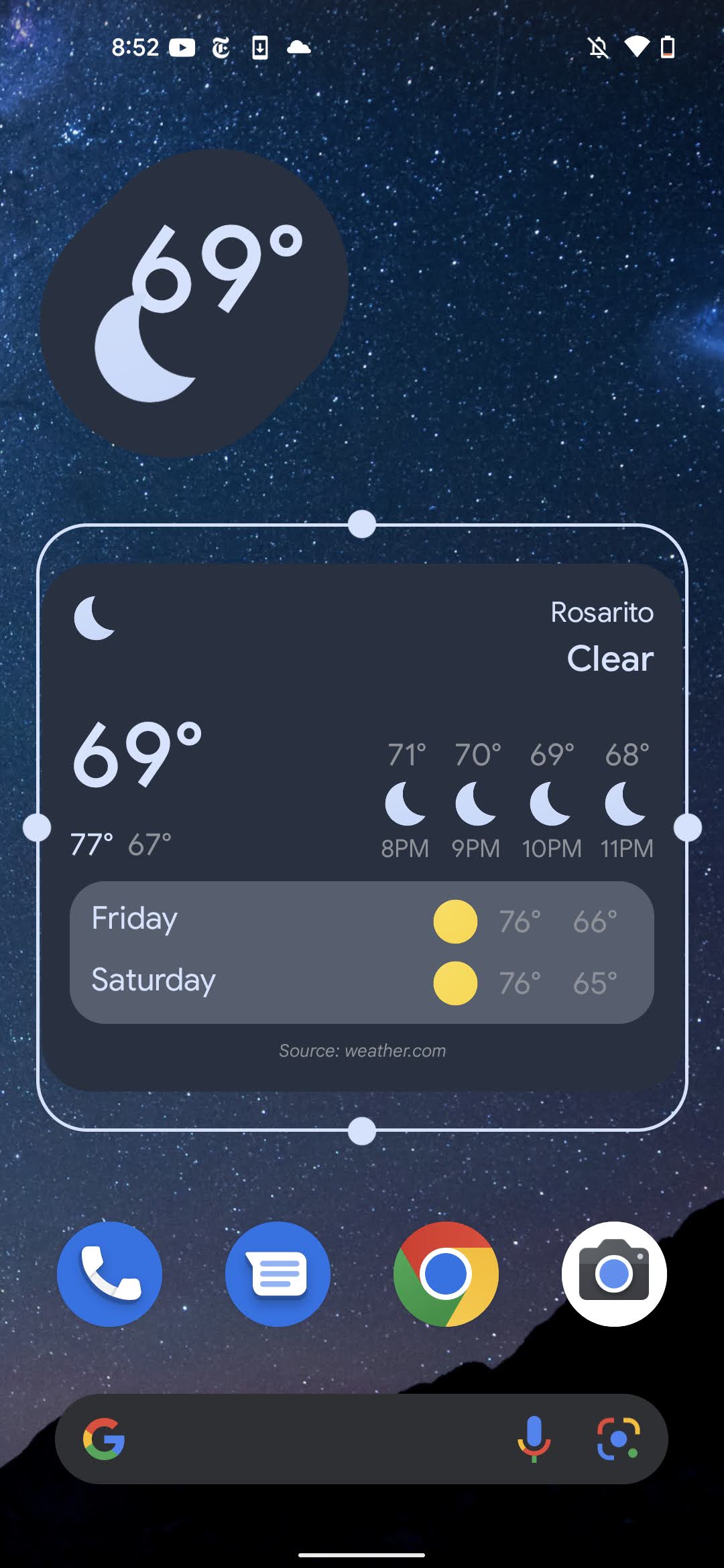724x1568 pixels.
Task: Open the Camera app
Action: pyautogui.click(x=614, y=1274)
